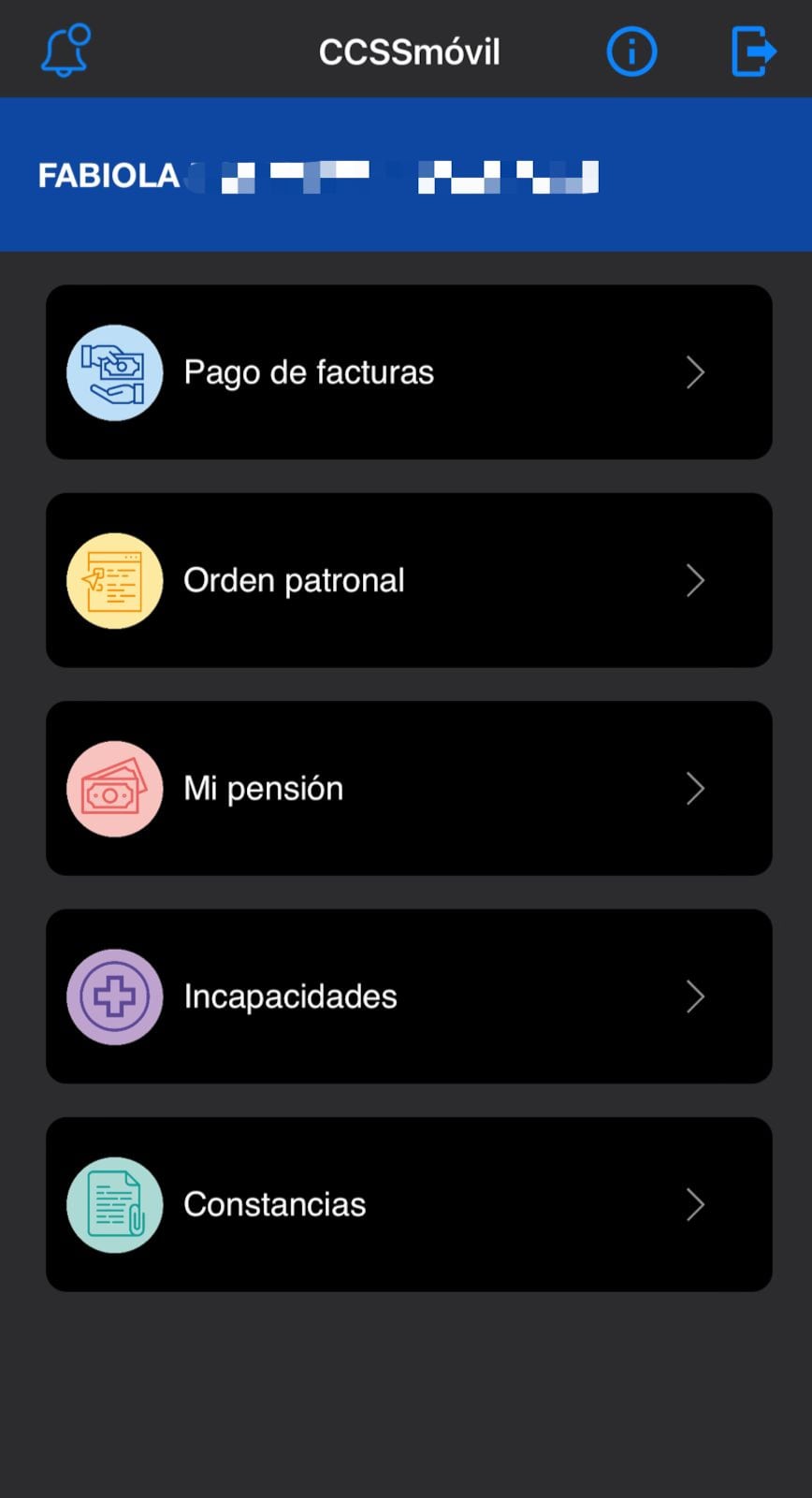Select the Pago de facturas payment icon
Screen dimensions: 812x1498
click(114, 372)
